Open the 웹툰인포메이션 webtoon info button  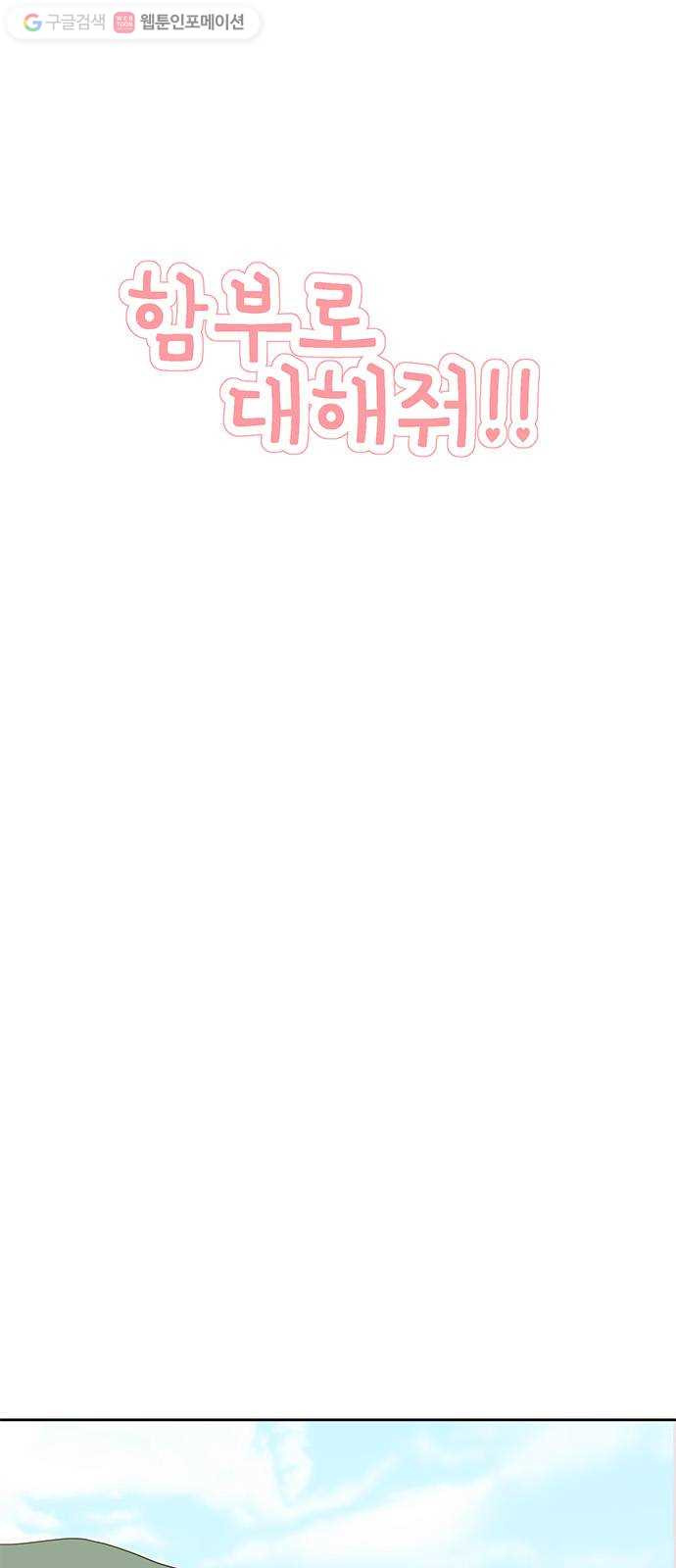pos(180,23)
